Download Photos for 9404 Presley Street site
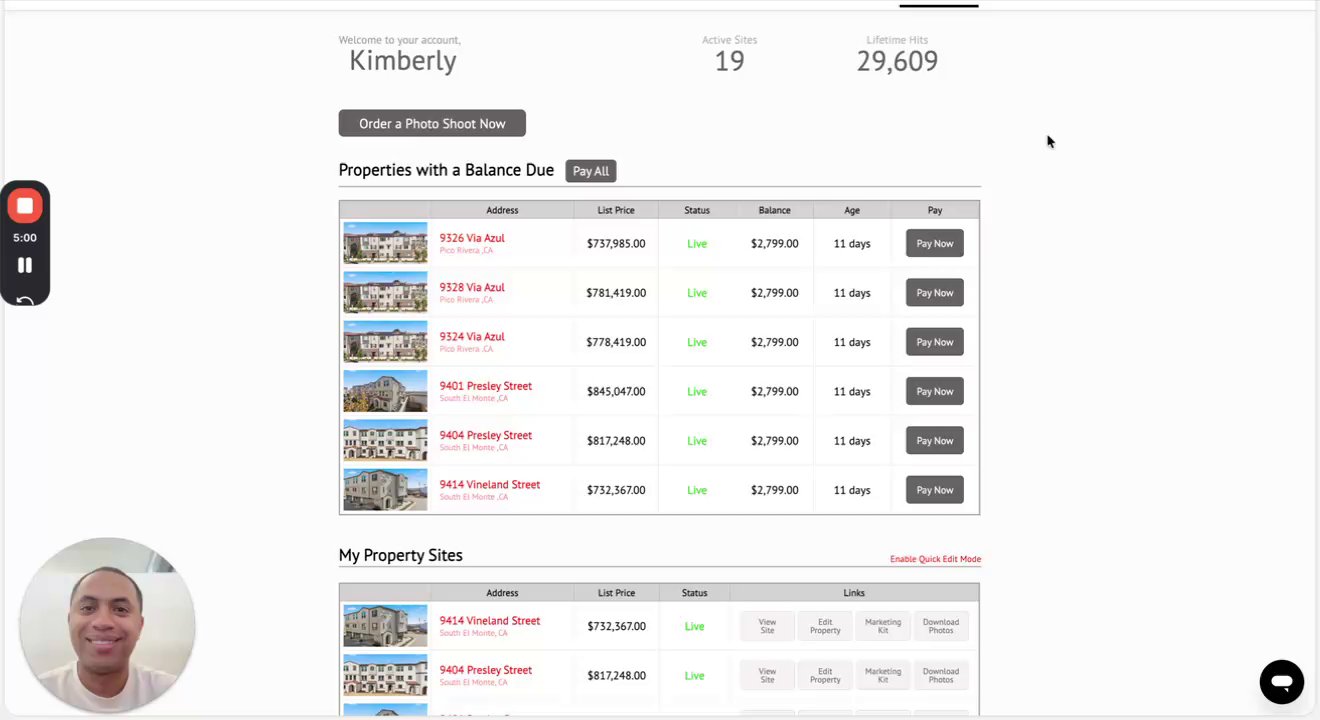 (940, 675)
